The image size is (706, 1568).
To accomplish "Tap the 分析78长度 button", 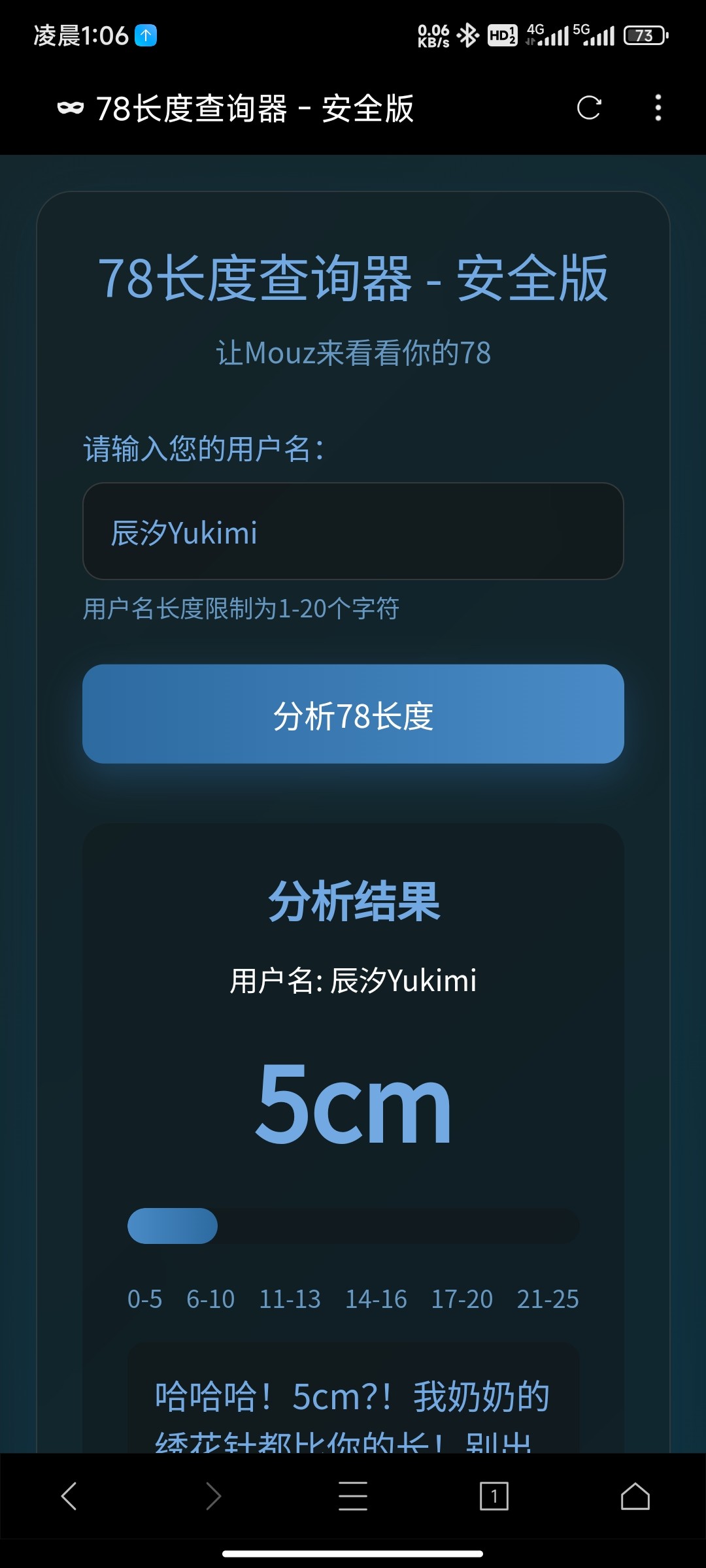I will (x=353, y=714).
